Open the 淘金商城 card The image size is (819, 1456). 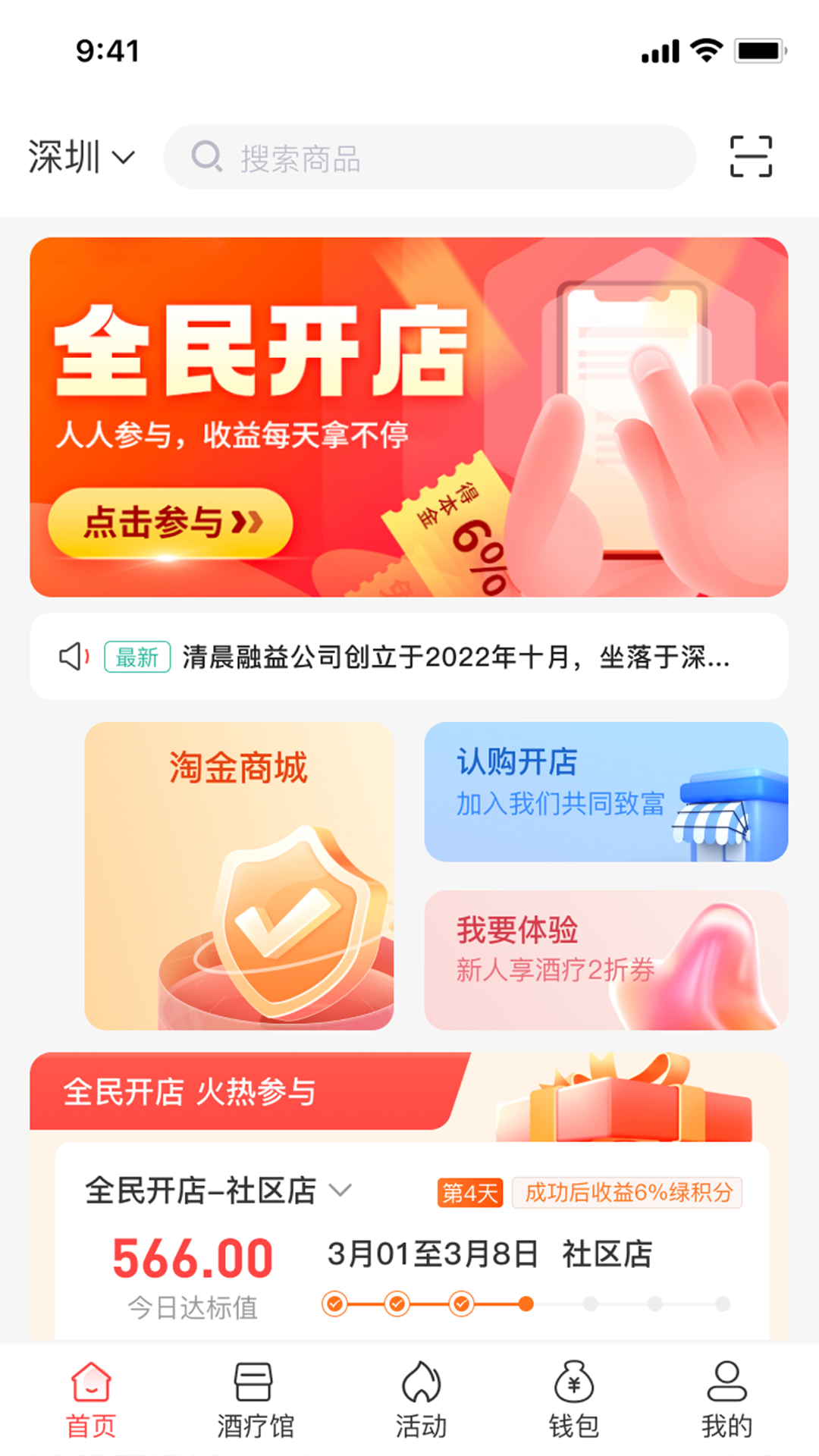pyautogui.click(x=239, y=876)
